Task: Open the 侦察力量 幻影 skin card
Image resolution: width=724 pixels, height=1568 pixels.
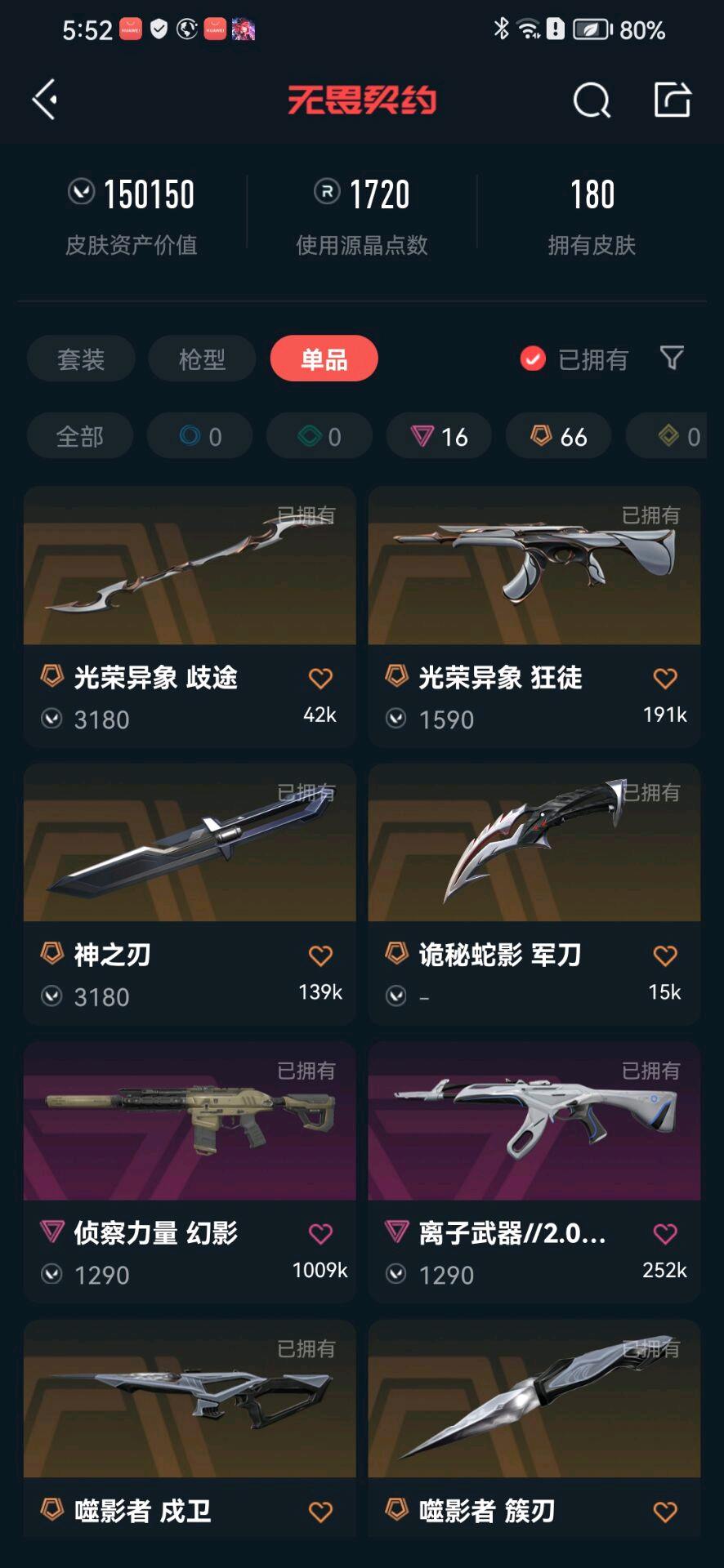Action: 190,1127
